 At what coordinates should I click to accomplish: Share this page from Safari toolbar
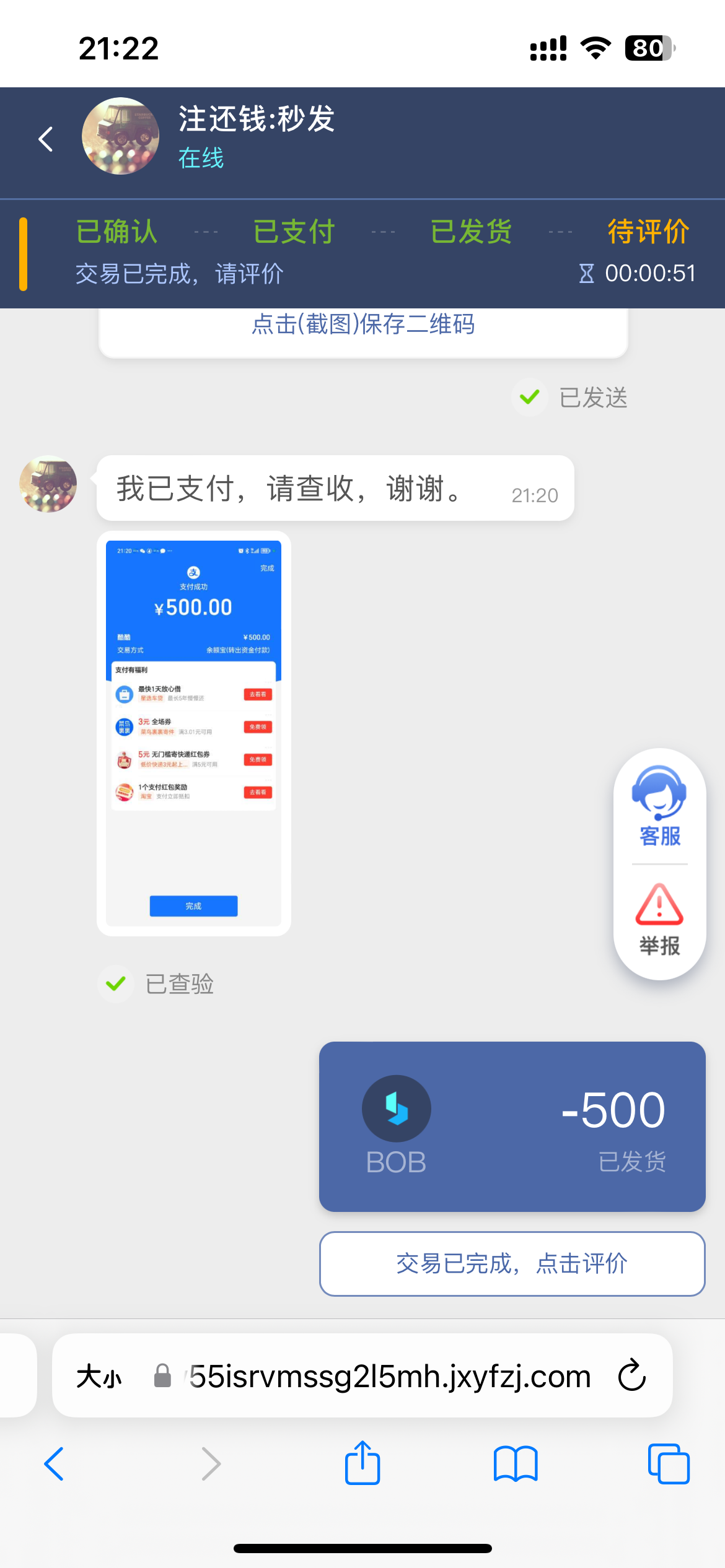(362, 1463)
